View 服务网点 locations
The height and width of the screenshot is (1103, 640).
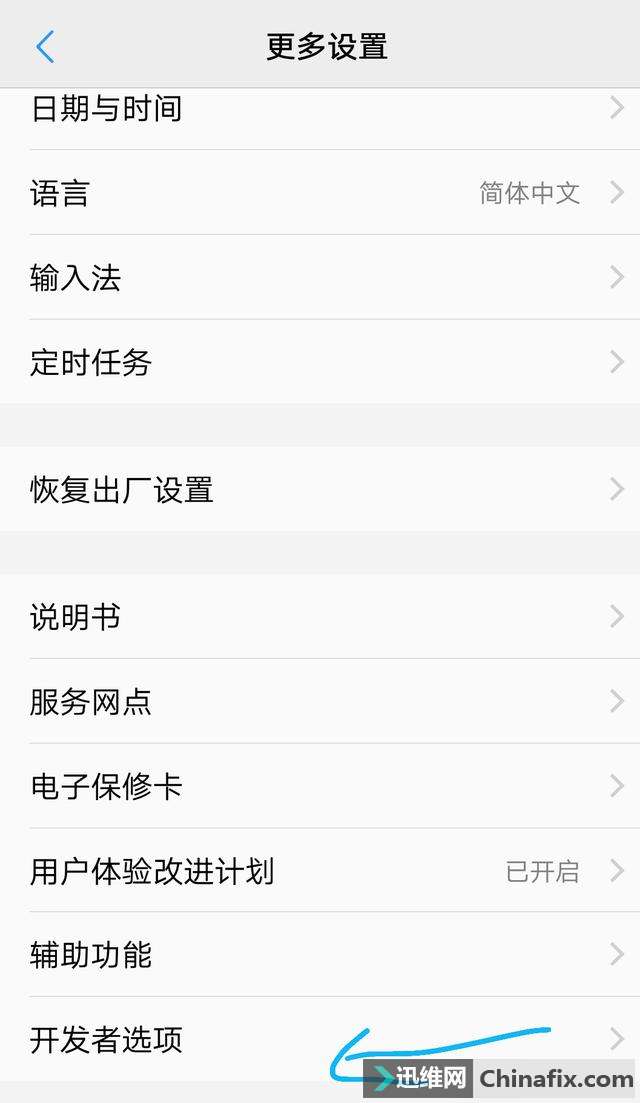pyautogui.click(x=320, y=702)
